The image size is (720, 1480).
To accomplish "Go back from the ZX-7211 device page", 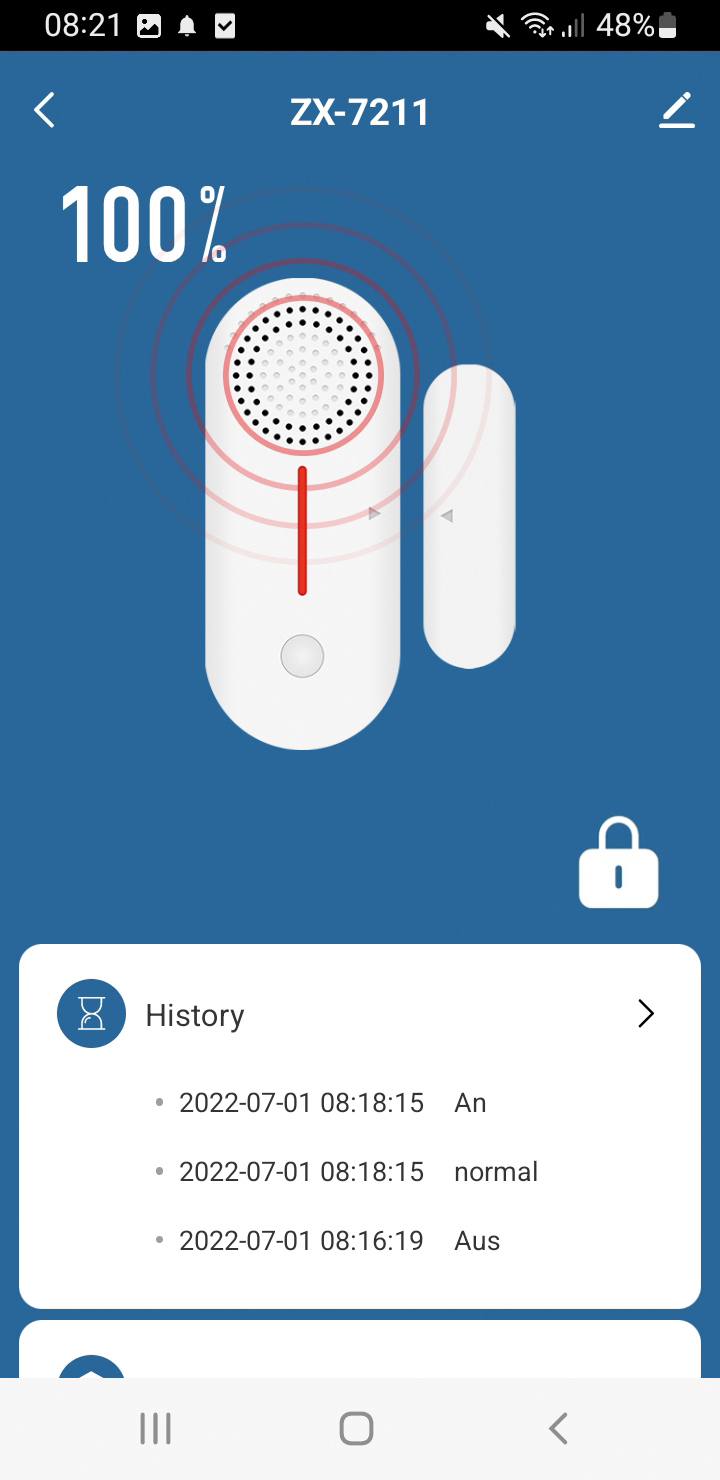I will pos(45,110).
